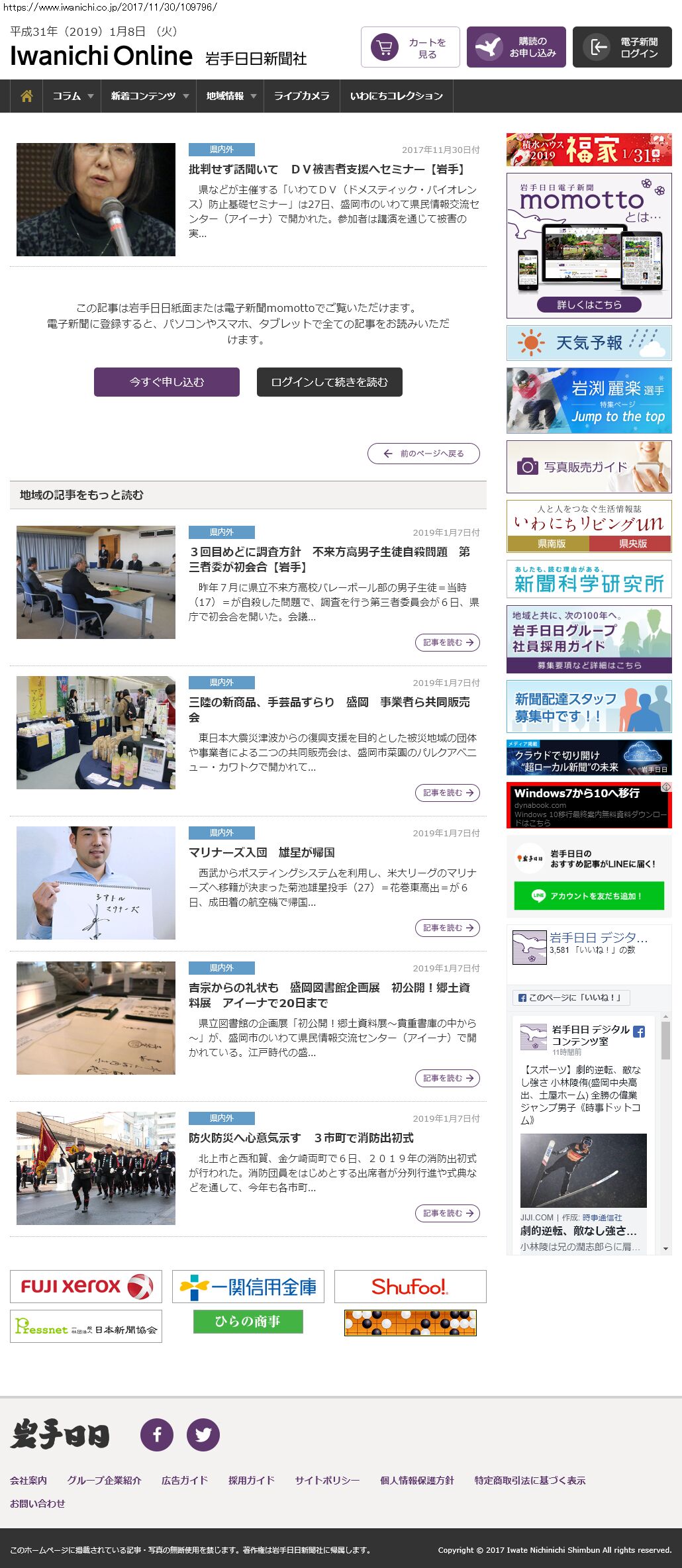
Task: Open the 天気予報 weather banner
Action: tap(589, 342)
